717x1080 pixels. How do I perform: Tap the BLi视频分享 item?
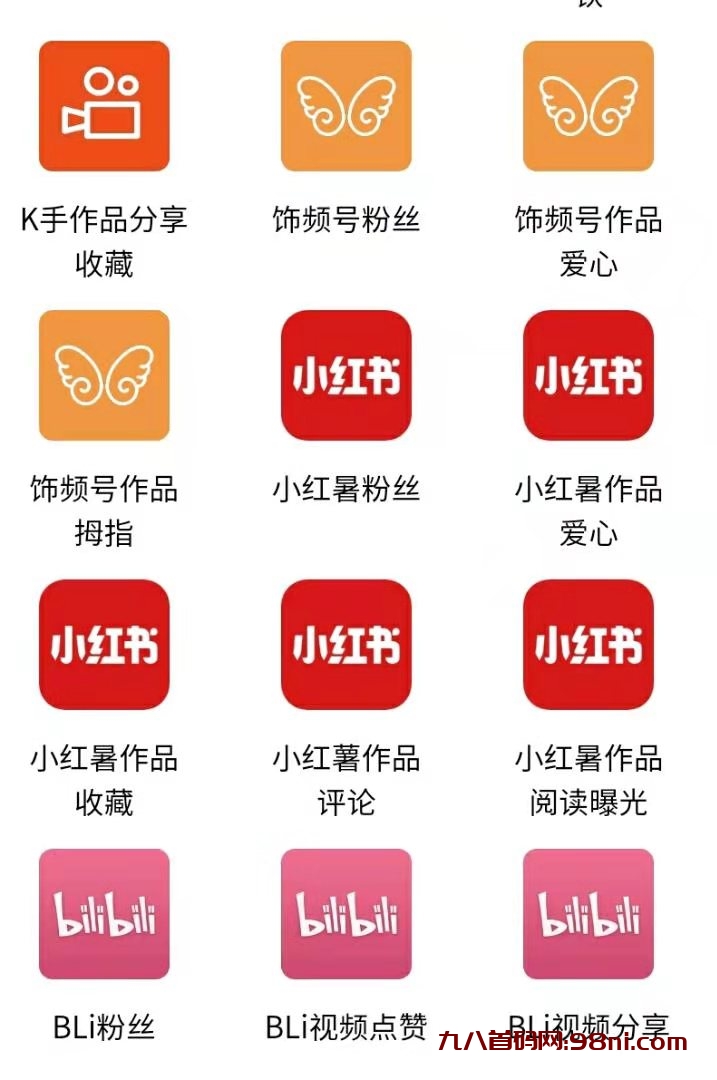tap(588, 914)
